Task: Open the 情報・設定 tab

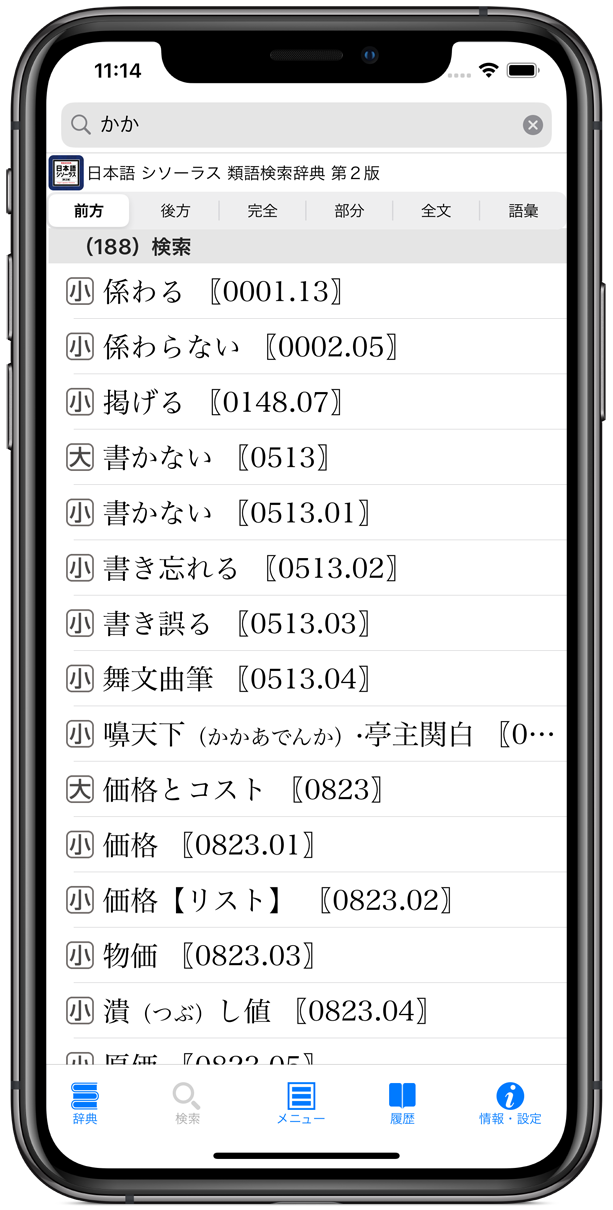Action: click(x=510, y=1103)
